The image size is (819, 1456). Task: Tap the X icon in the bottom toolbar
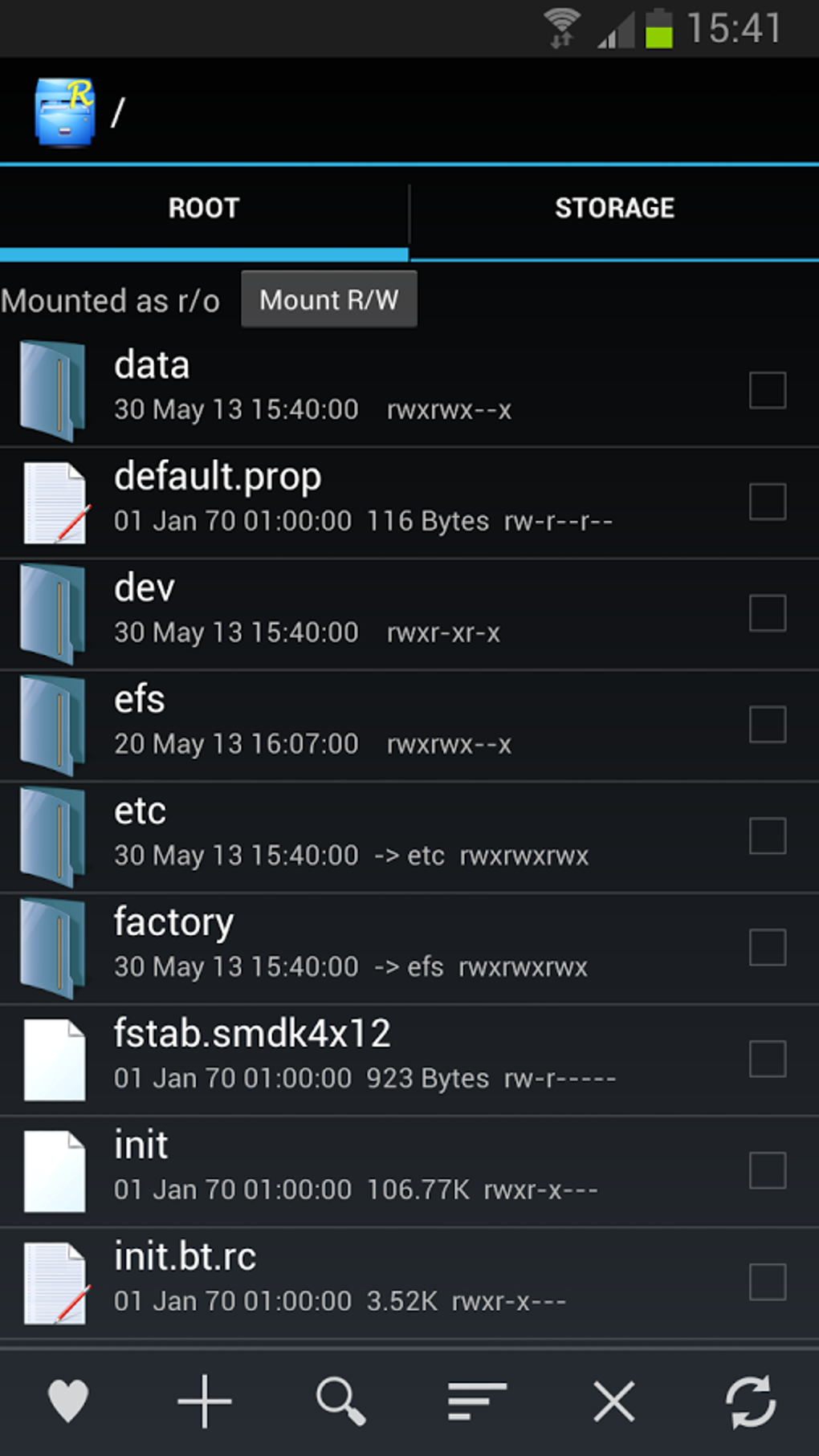pos(614,1401)
